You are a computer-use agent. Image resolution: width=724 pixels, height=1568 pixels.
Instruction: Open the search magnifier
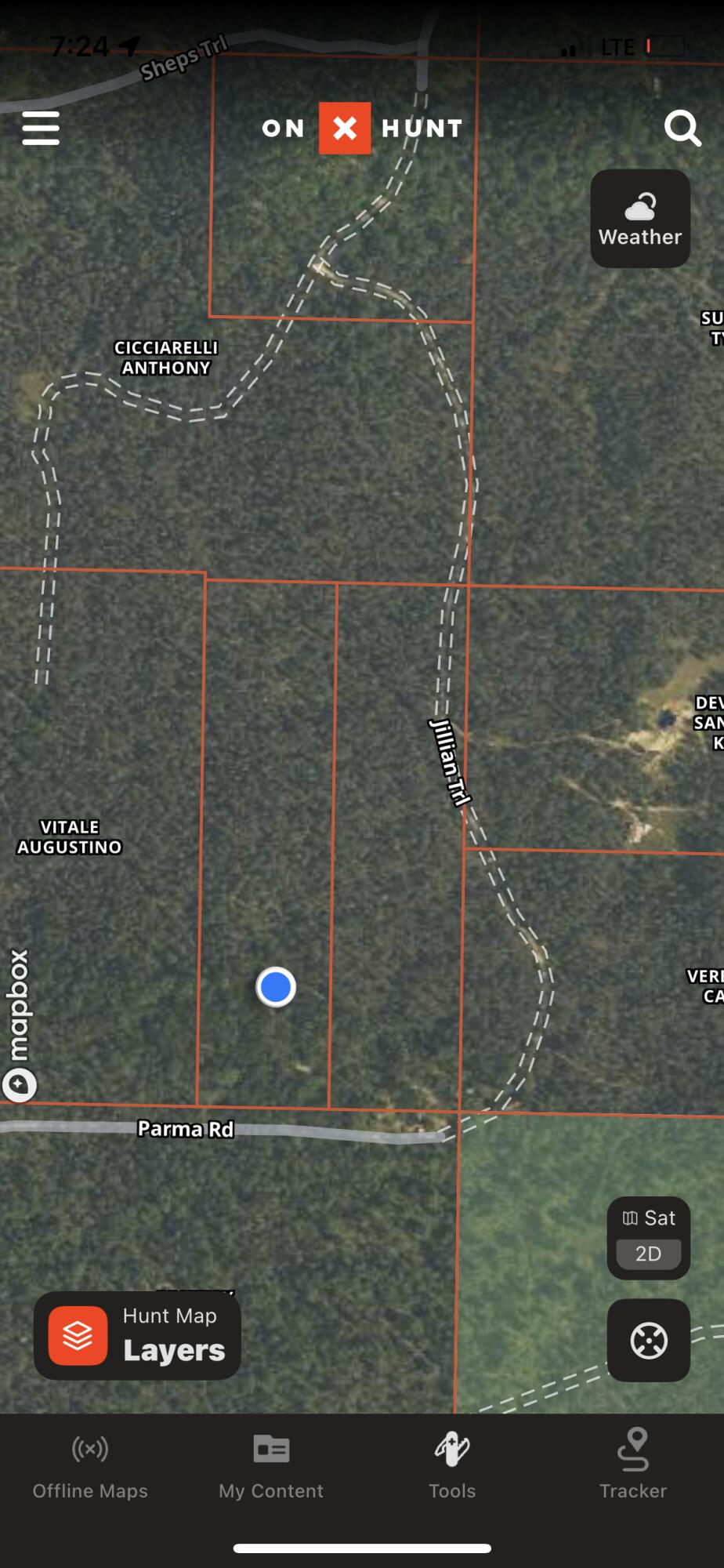(682, 128)
